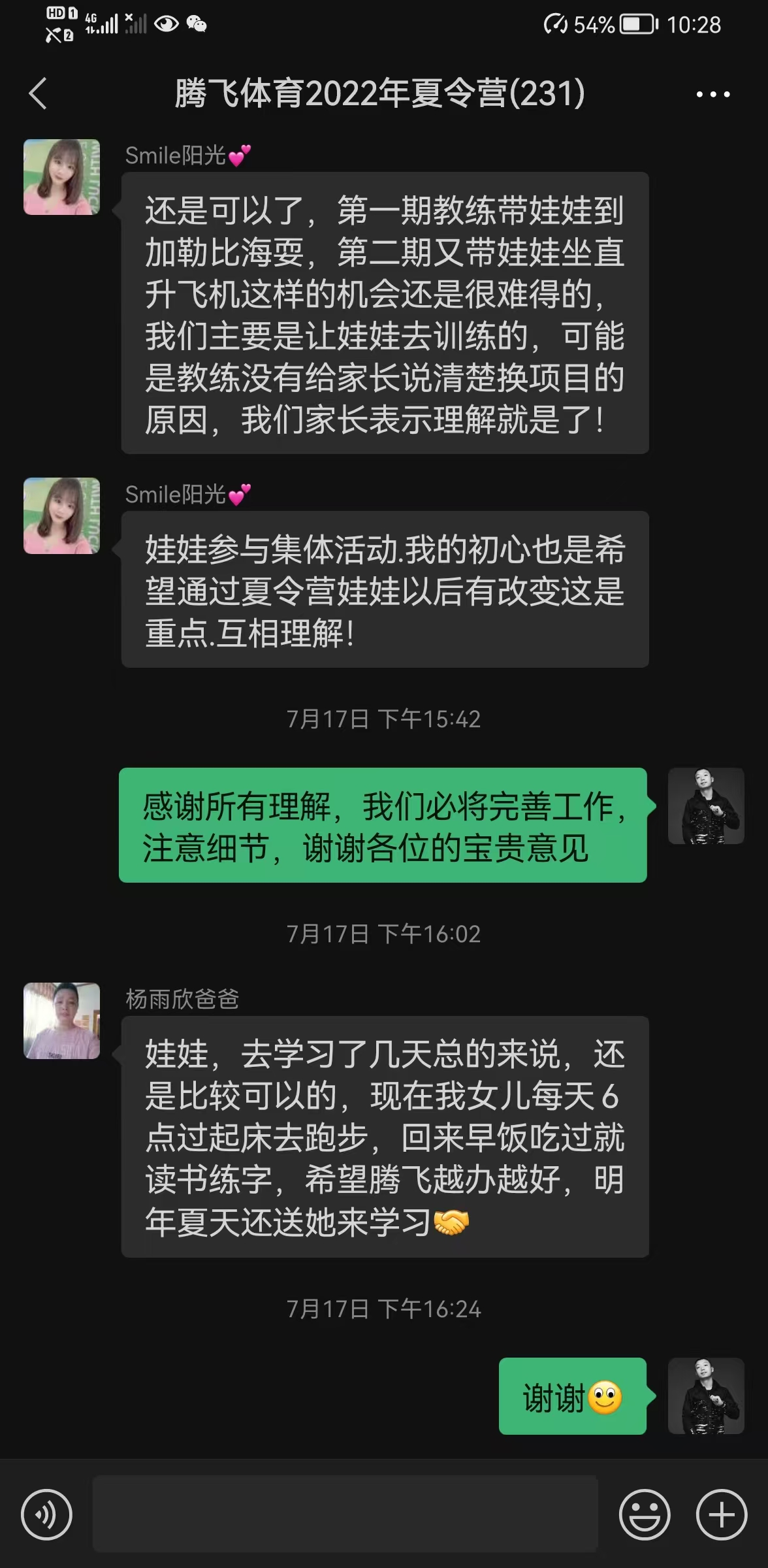The image size is (768, 1568).
Task: Open Smile阳光's avatar beside the 加勒比海 message
Action: click(x=62, y=177)
